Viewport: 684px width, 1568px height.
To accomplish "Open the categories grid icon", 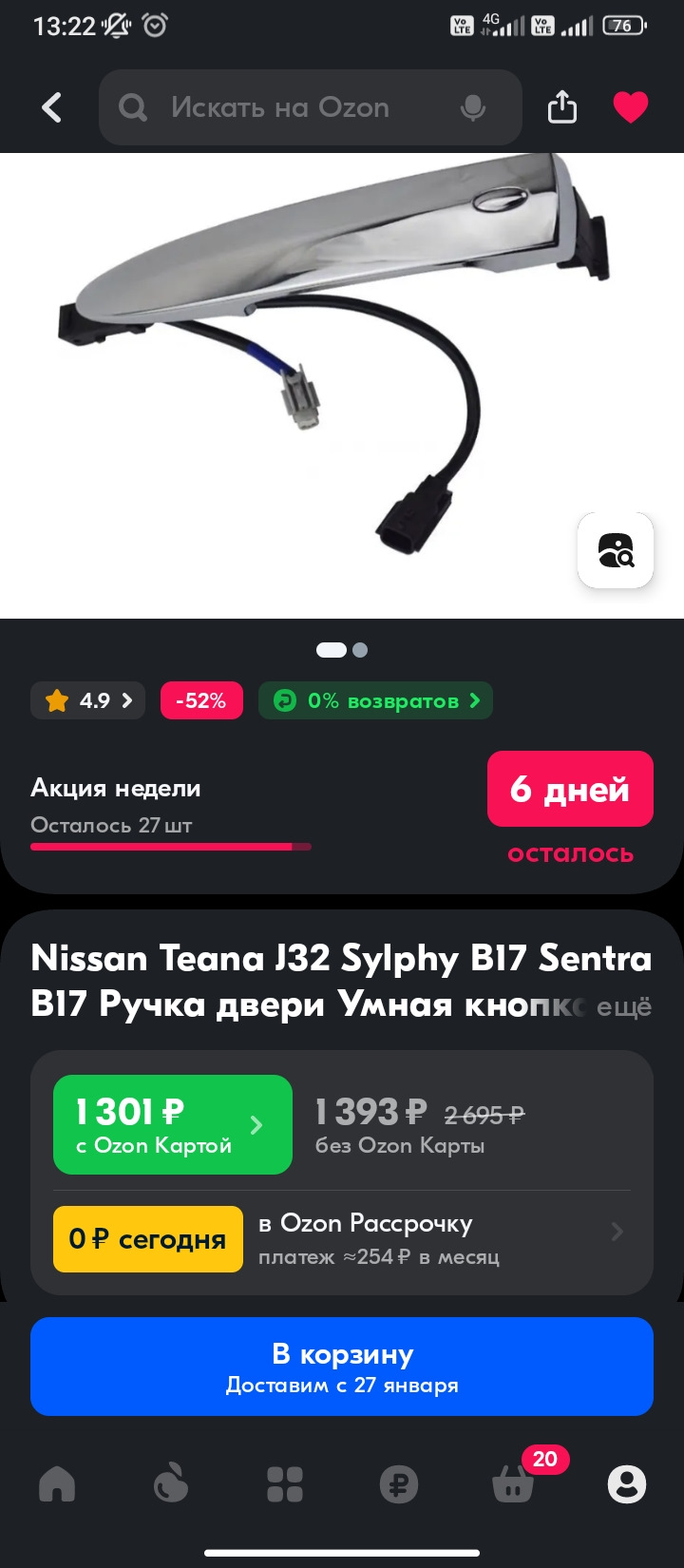I will pyautogui.click(x=285, y=1482).
